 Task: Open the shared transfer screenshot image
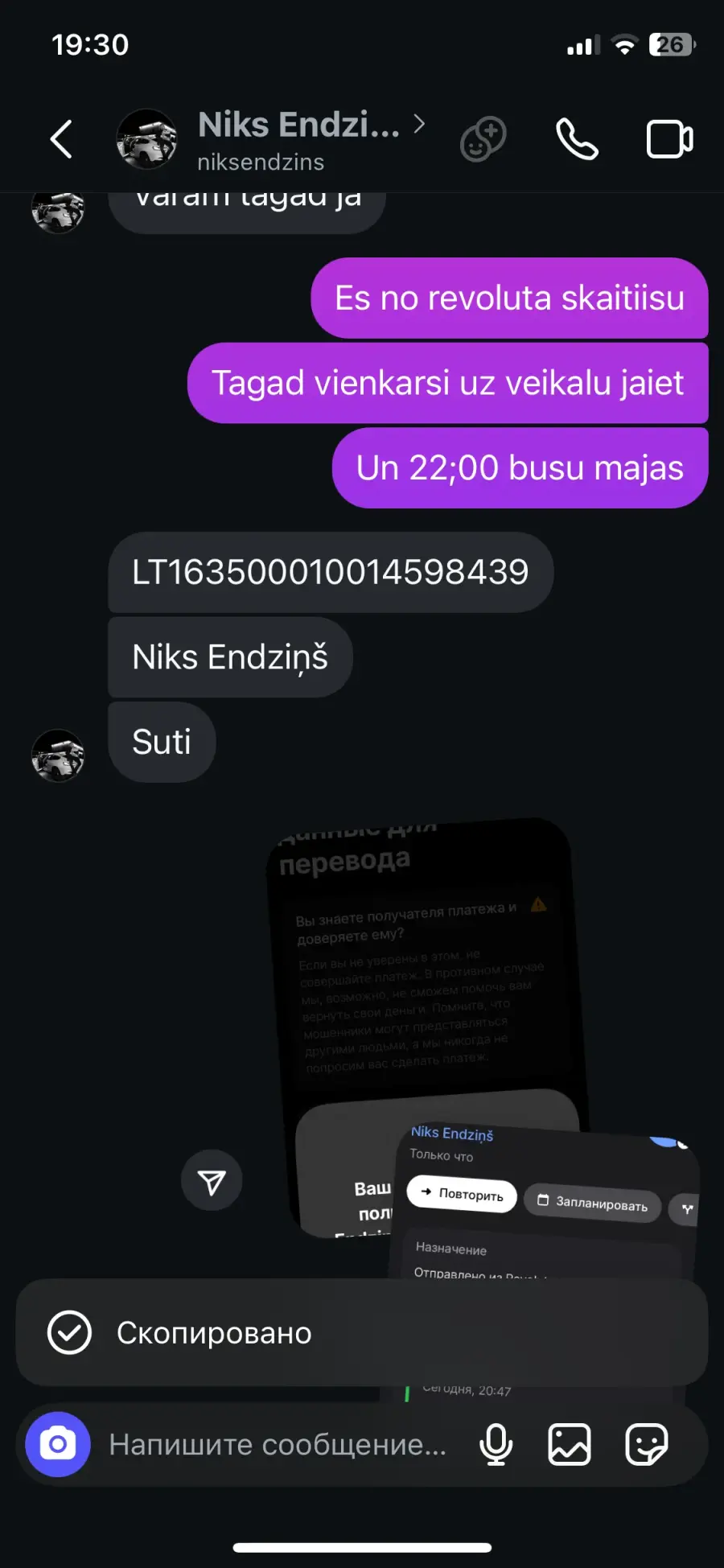[483, 1046]
